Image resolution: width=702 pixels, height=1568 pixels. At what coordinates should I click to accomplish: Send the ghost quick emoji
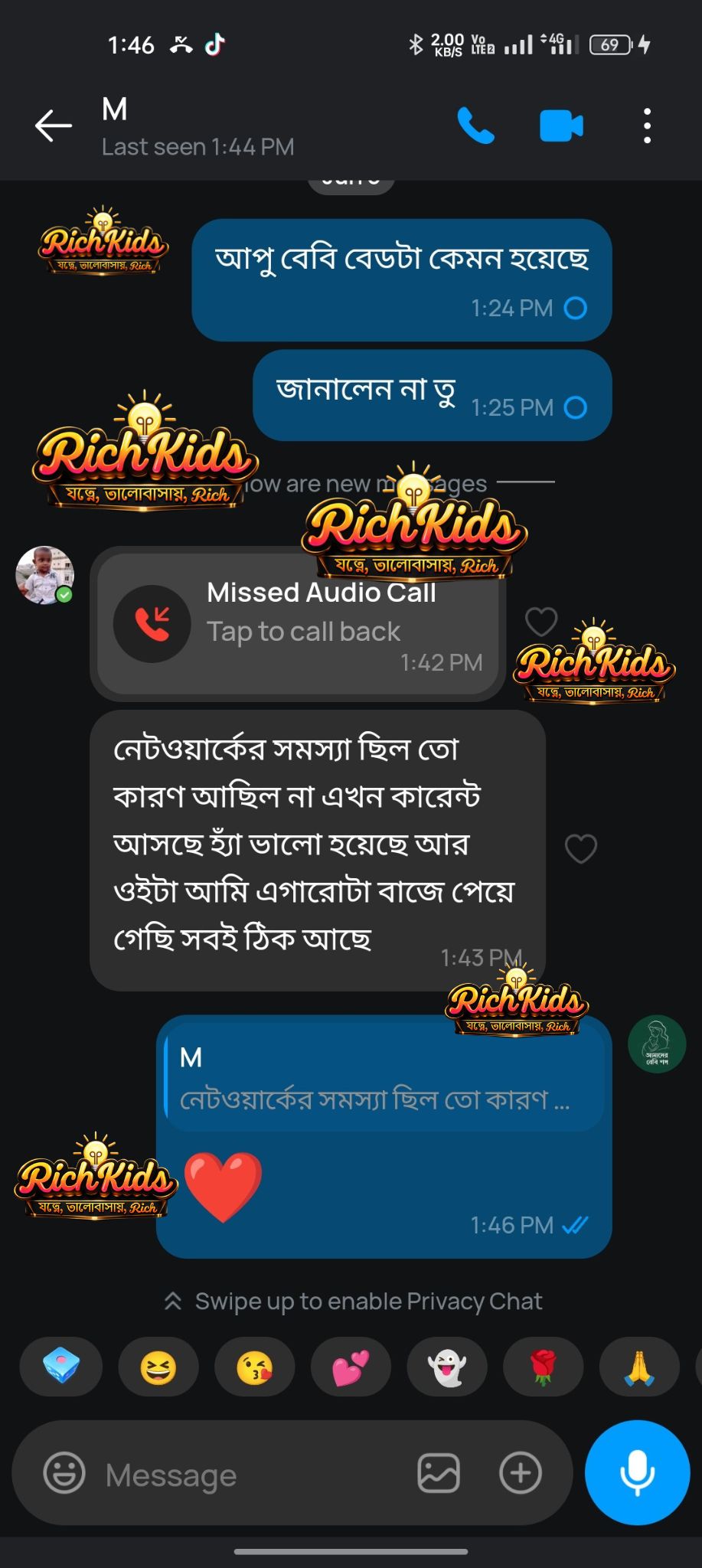click(447, 1367)
